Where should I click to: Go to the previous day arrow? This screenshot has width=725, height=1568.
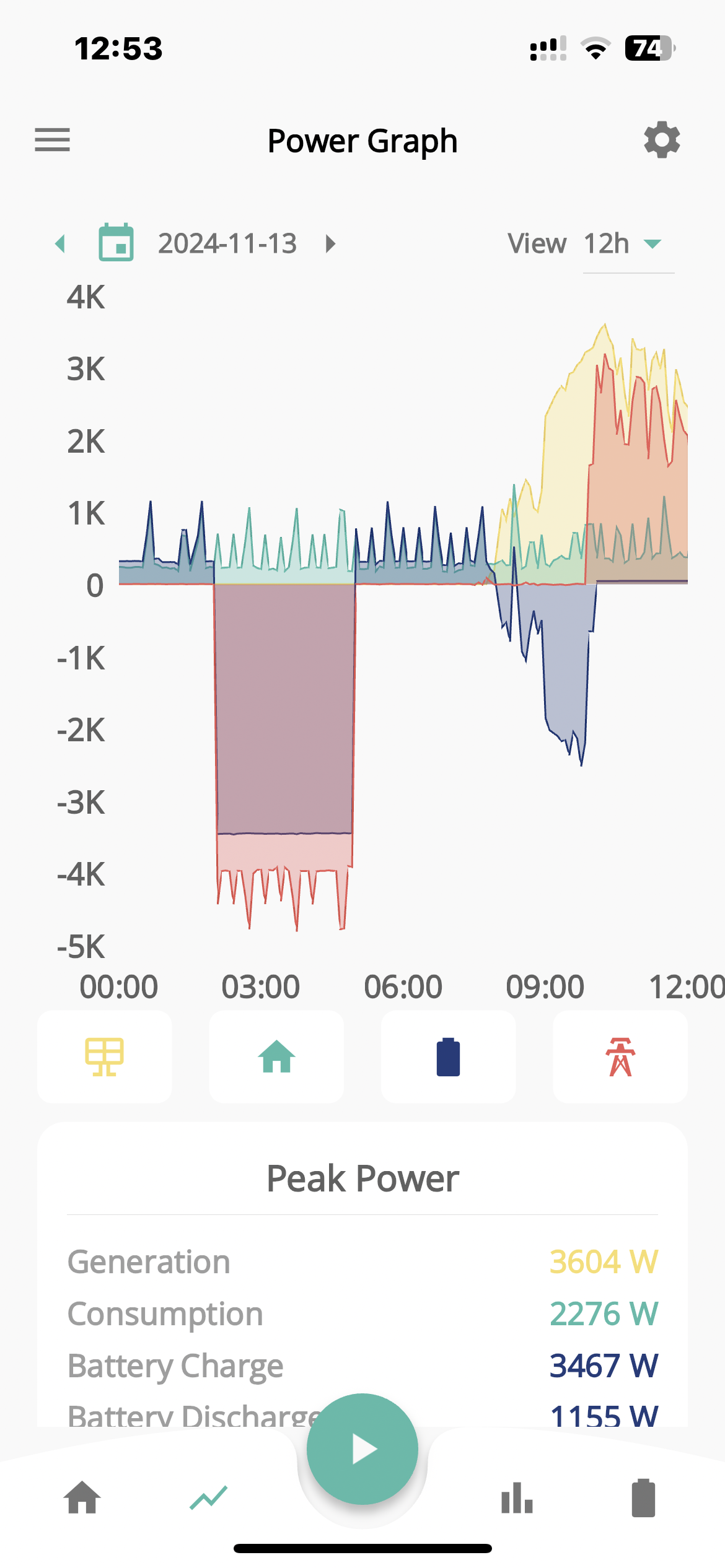pyautogui.click(x=60, y=243)
